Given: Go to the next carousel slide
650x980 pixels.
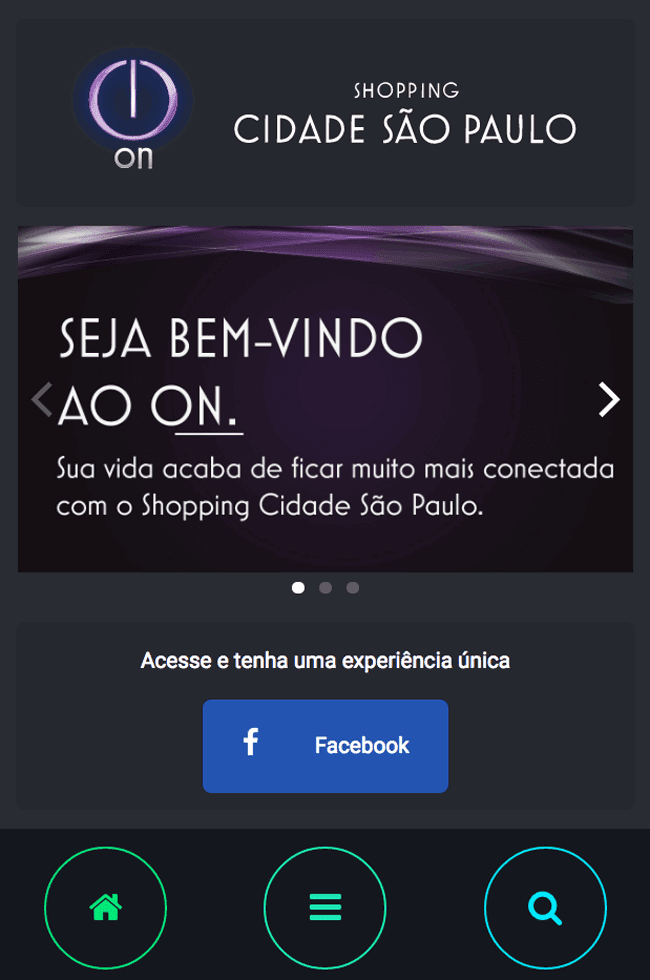Looking at the screenshot, I should coord(608,399).
